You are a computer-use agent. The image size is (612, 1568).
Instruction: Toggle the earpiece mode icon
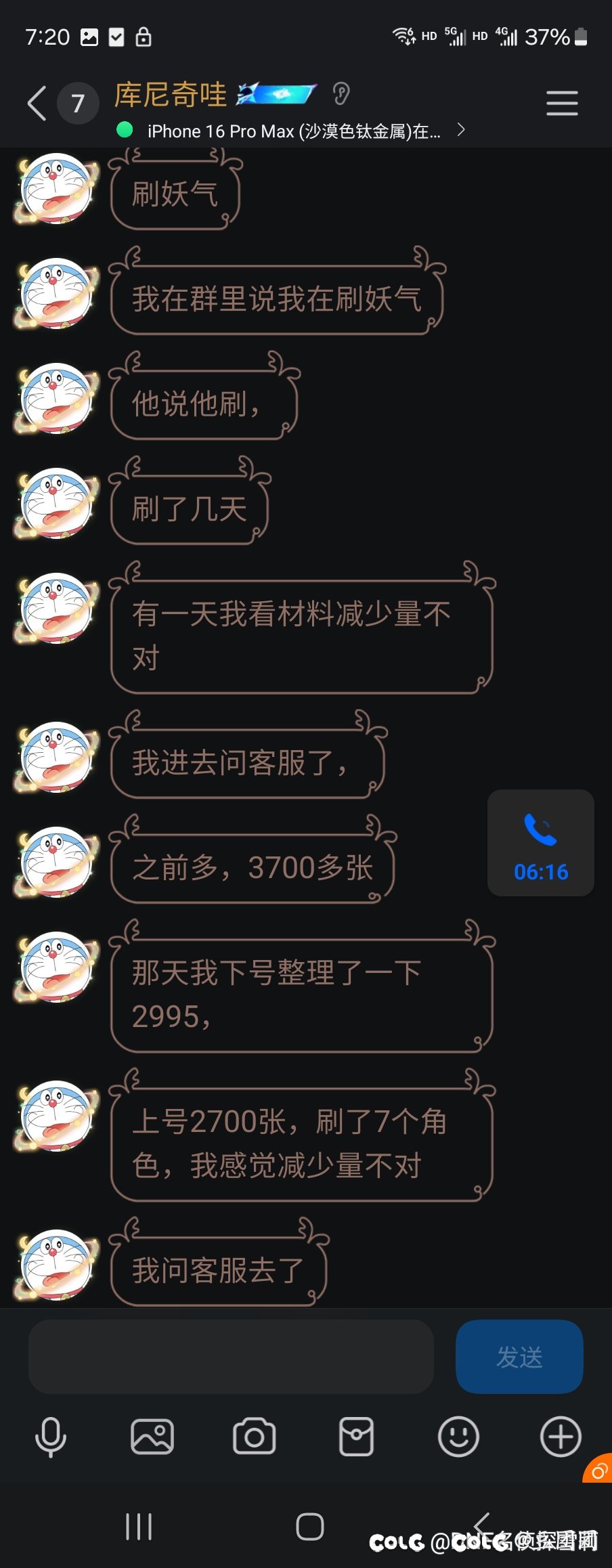click(341, 94)
